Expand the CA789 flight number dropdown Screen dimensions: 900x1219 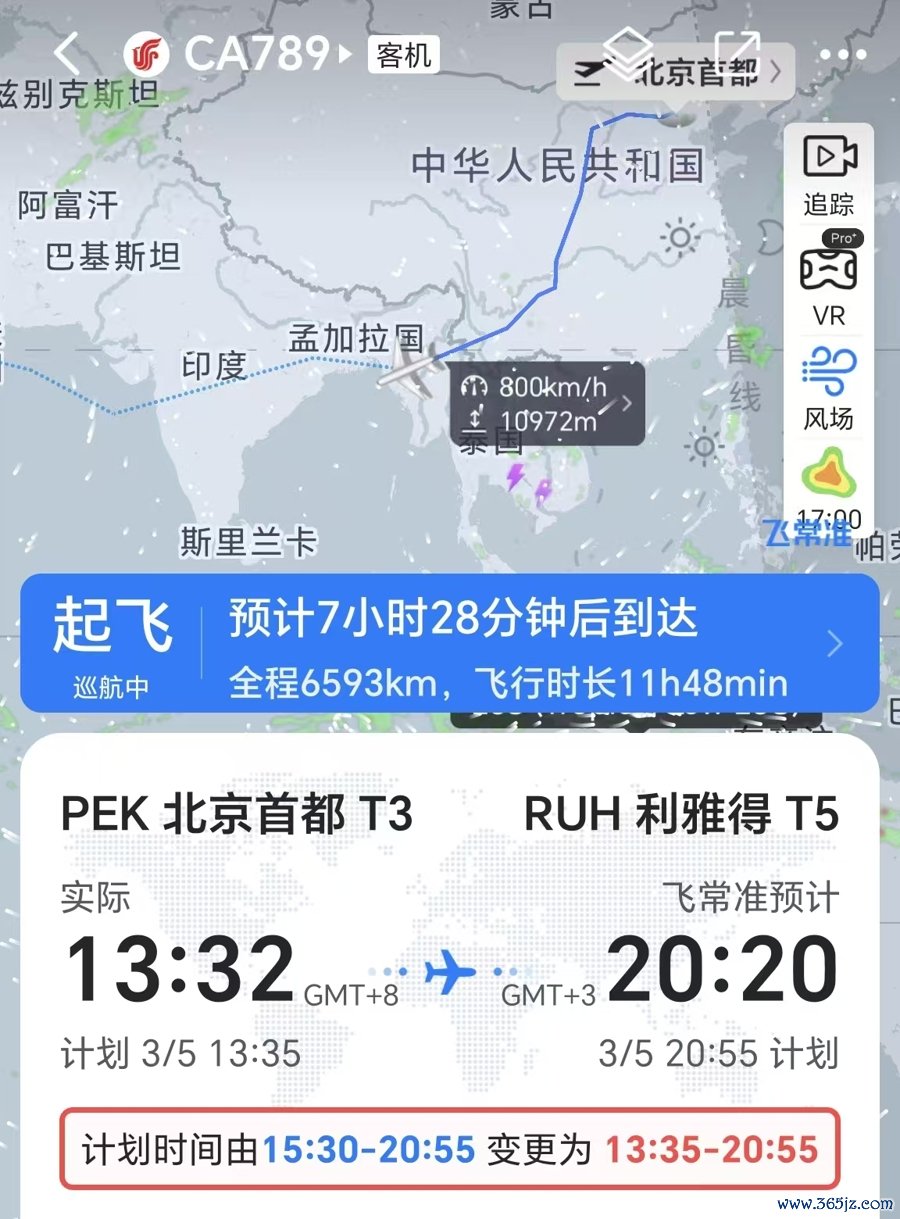(x=346, y=54)
